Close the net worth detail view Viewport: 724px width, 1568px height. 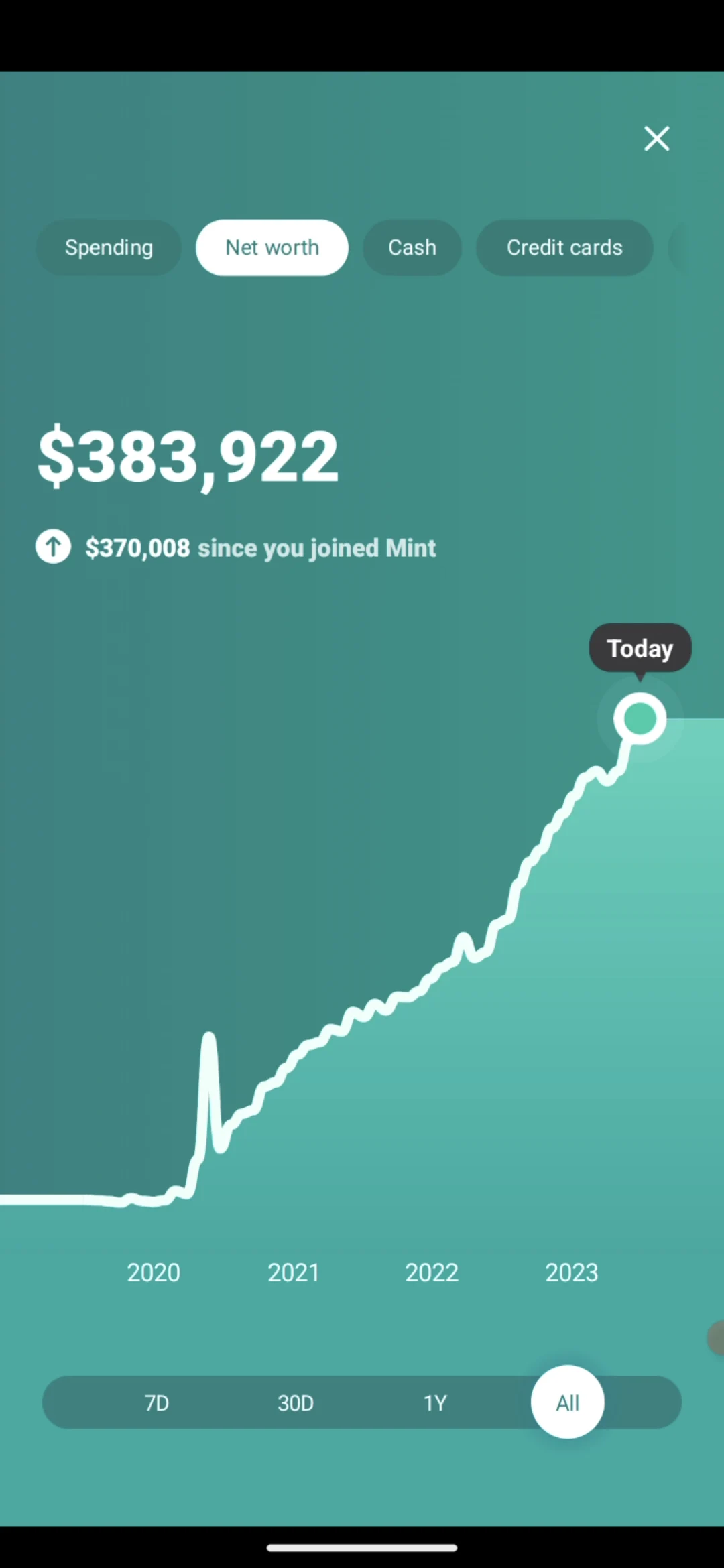656,139
